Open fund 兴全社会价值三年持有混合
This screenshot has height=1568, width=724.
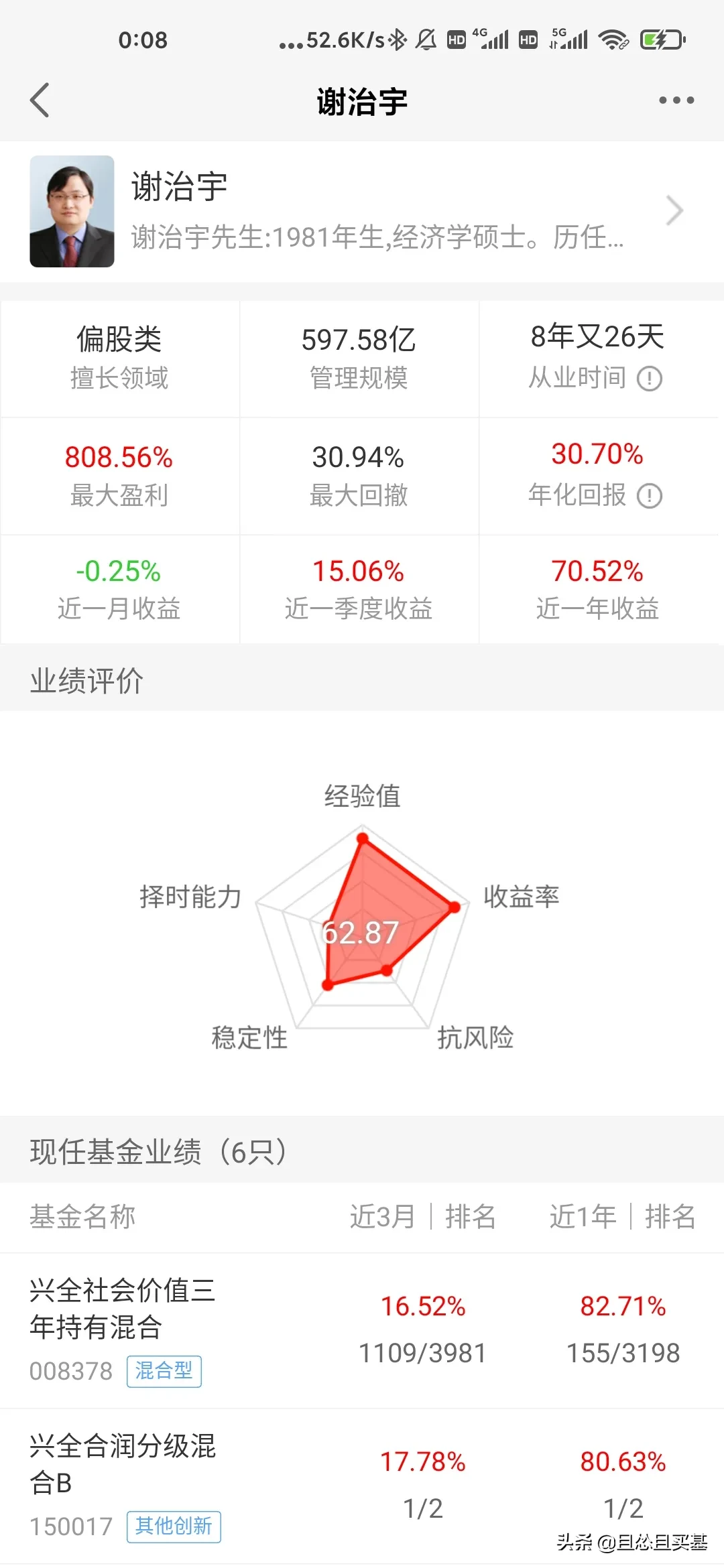362,1331
